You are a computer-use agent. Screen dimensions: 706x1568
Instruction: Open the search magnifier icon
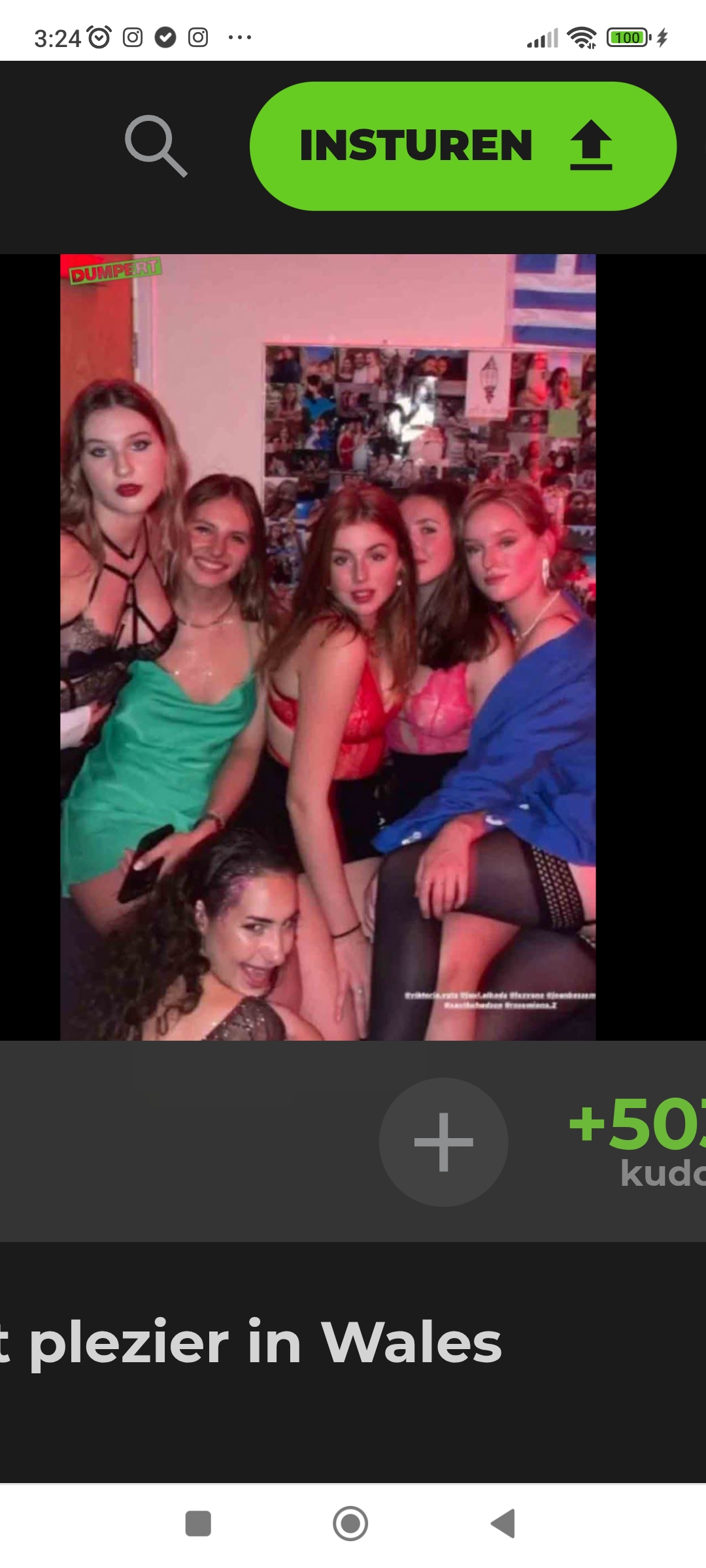click(x=156, y=146)
